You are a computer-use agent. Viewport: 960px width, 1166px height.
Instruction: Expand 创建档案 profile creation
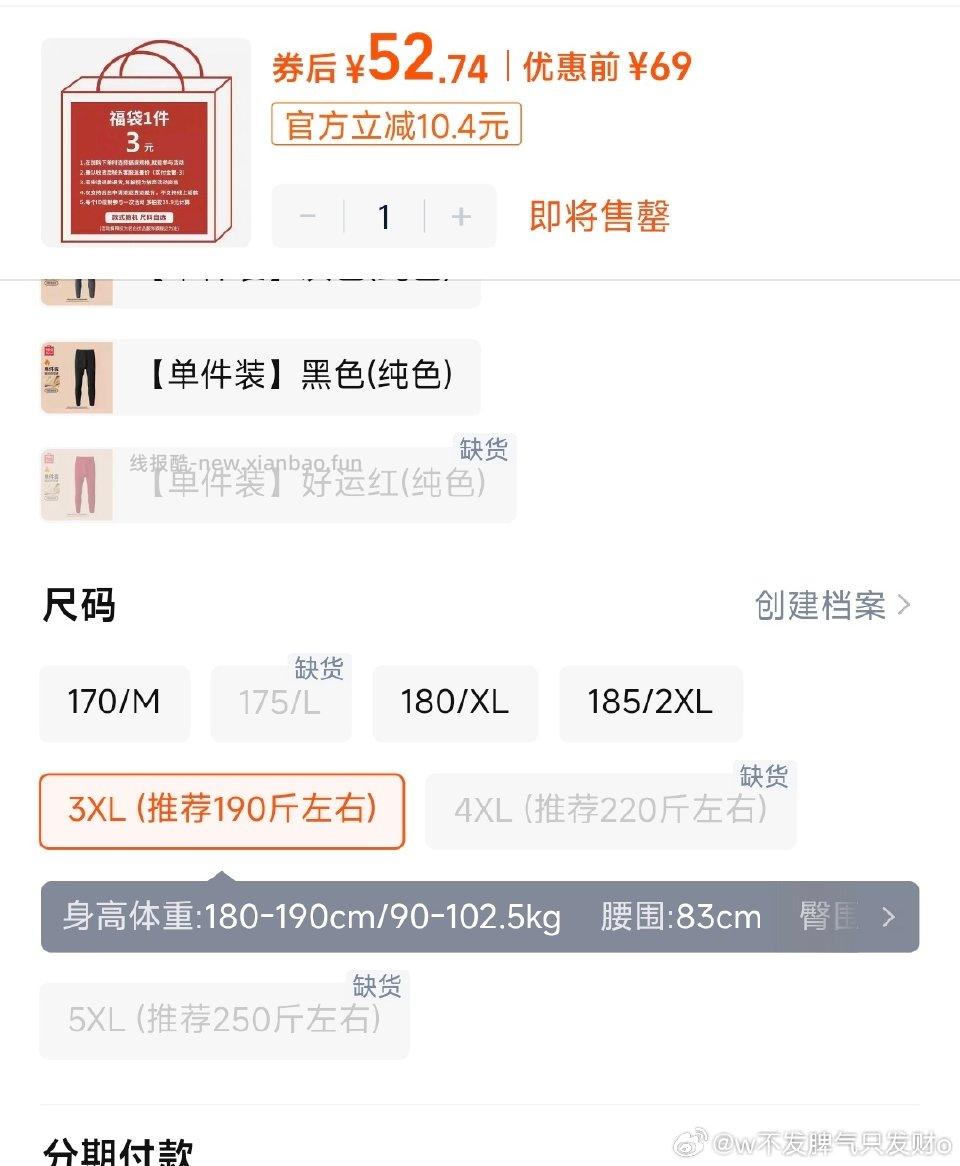[x=822, y=604]
